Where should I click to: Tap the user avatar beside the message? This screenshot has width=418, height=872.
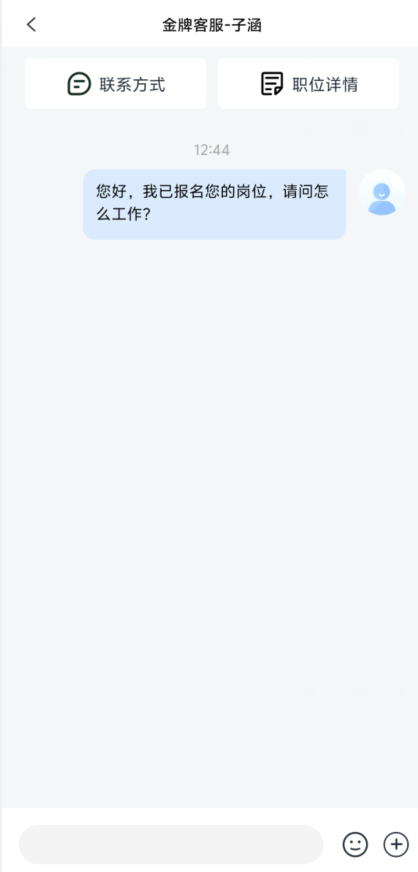[x=382, y=193]
